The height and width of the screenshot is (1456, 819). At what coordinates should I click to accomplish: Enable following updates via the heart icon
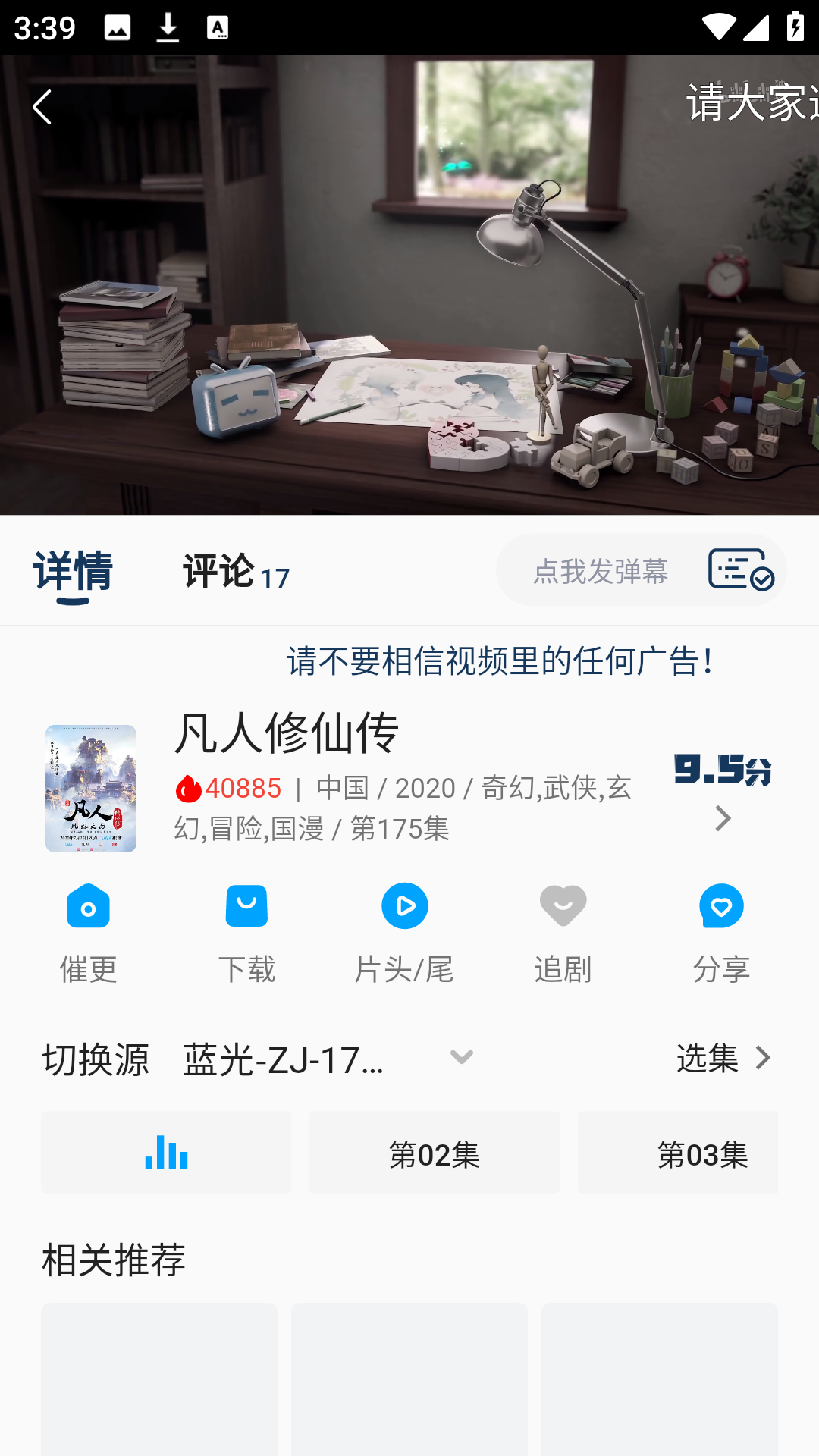563,906
